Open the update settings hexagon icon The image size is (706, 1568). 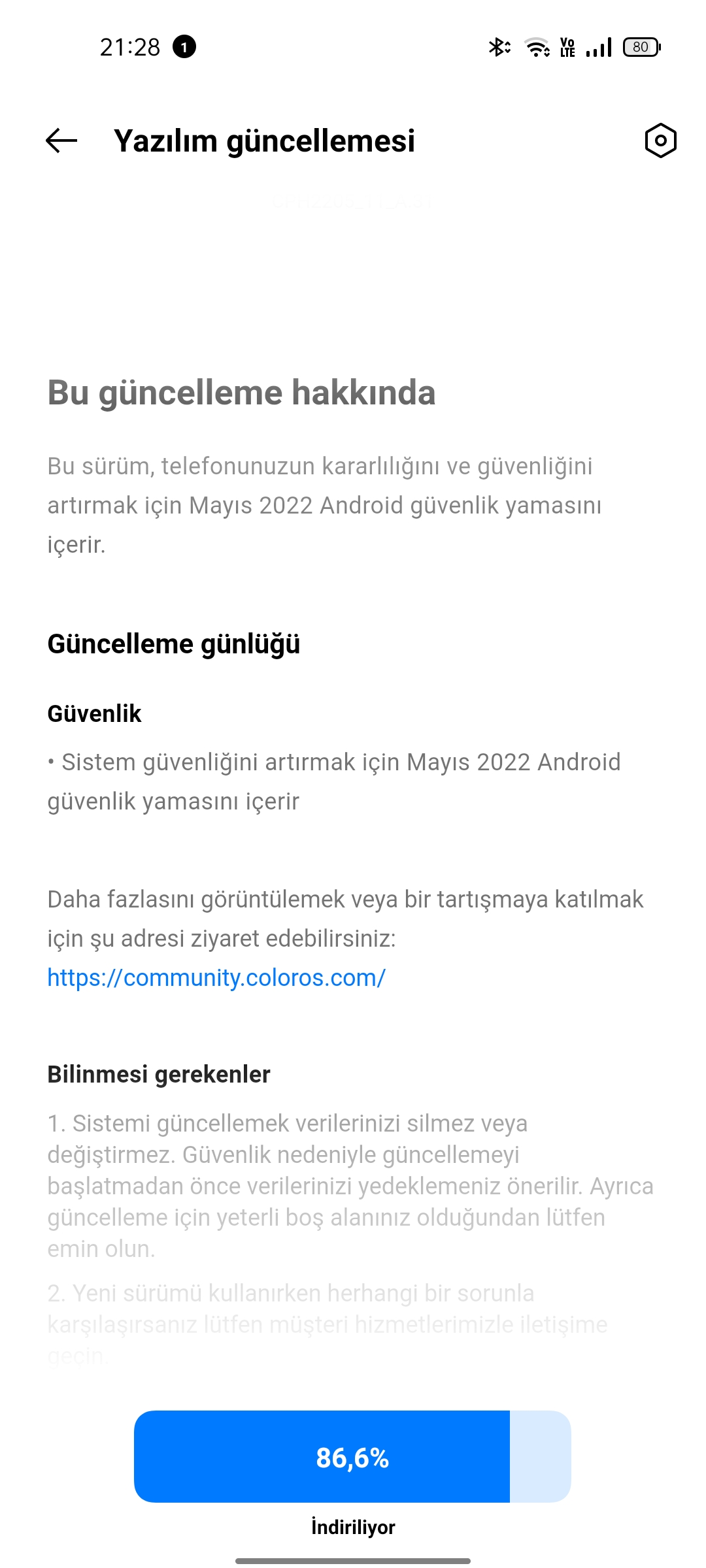(x=660, y=140)
